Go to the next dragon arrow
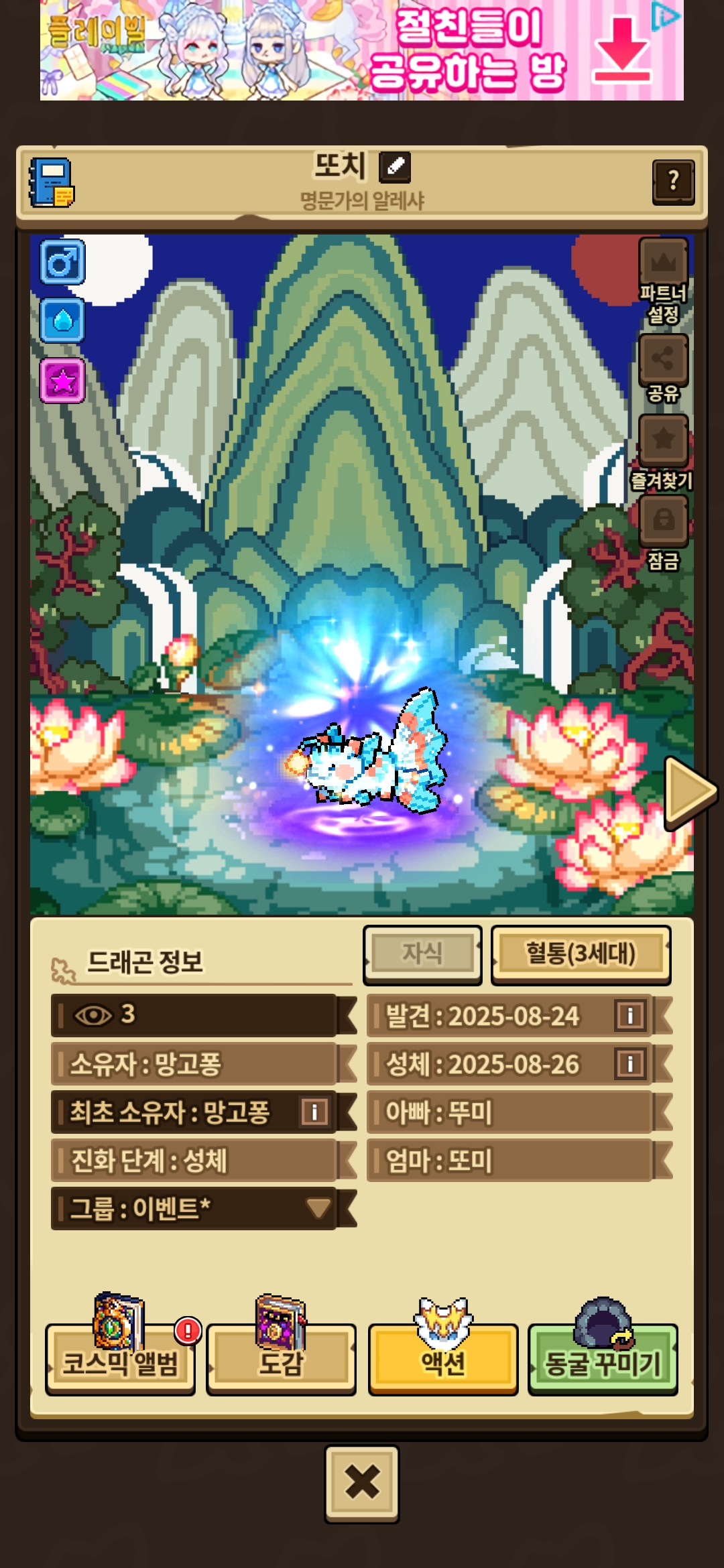This screenshot has height=1568, width=724. [689, 791]
